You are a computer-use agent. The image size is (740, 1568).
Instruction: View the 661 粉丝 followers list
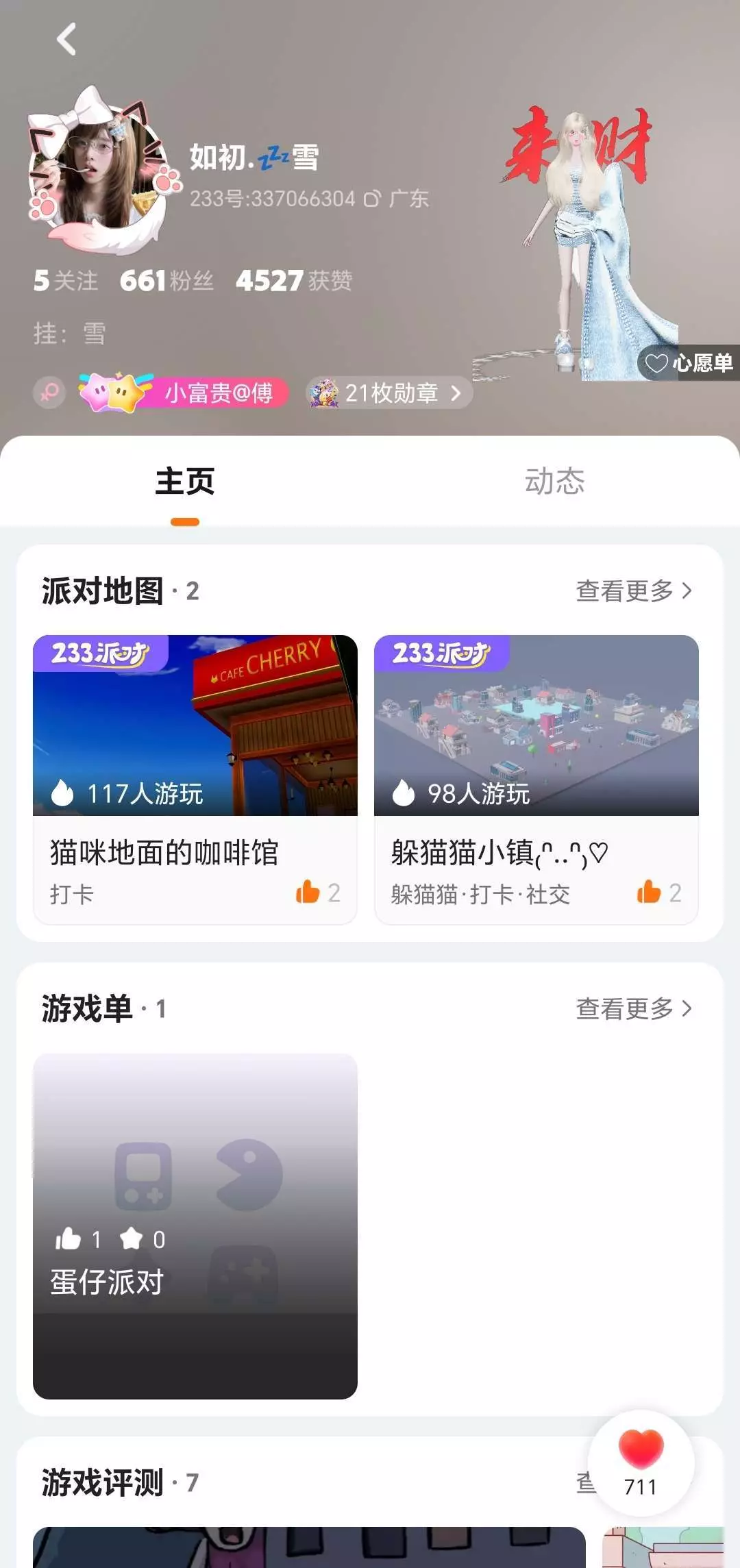(x=166, y=280)
